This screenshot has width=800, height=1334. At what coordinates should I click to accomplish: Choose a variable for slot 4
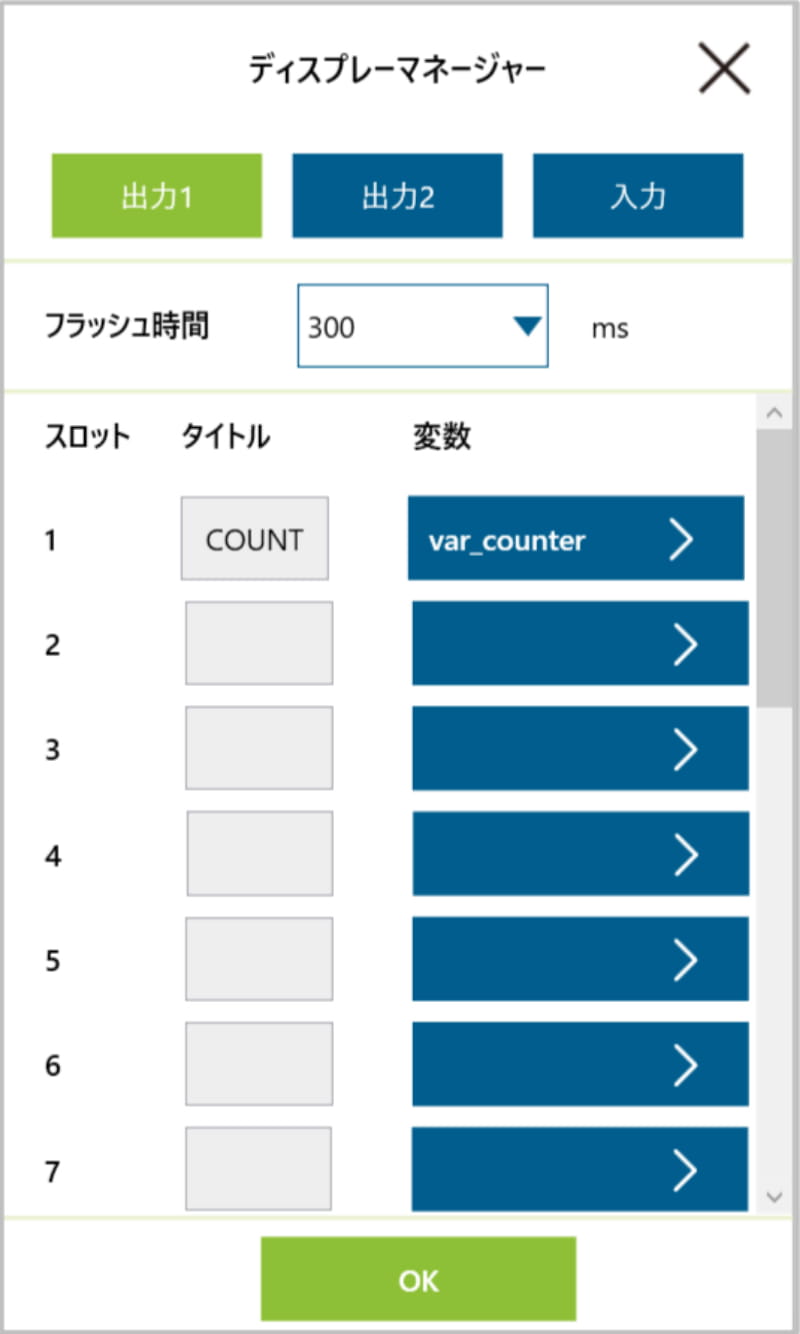(580, 853)
